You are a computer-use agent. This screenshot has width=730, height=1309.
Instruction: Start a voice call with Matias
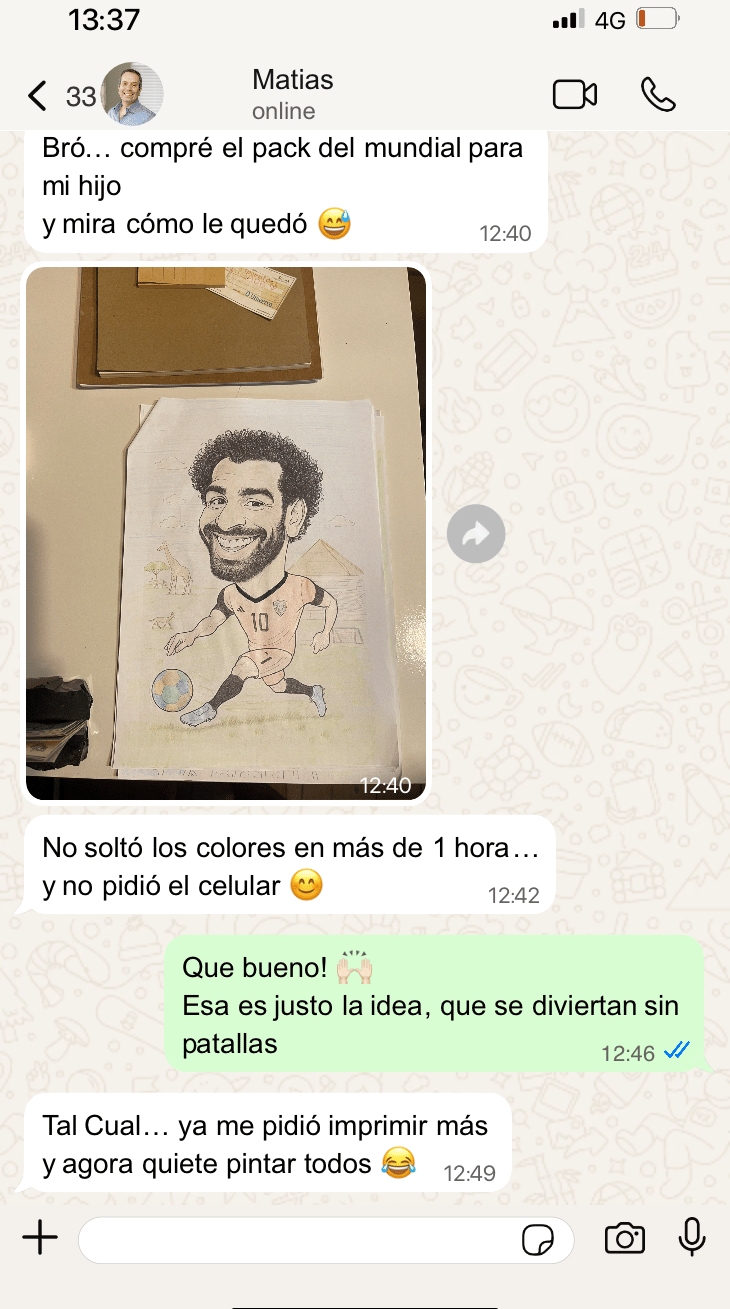(658, 95)
